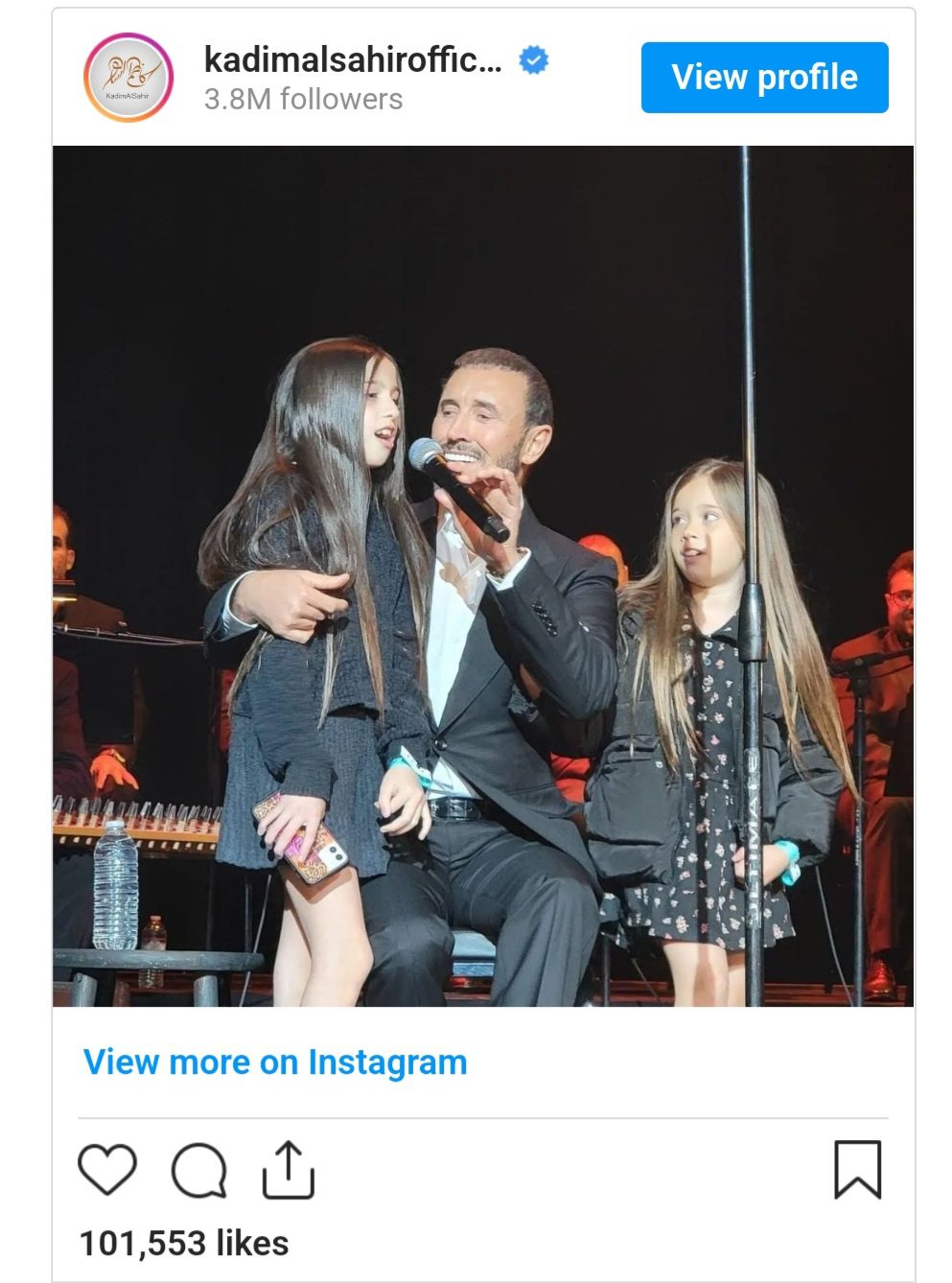
Task: Tap the View profile button
Action: 764,78
